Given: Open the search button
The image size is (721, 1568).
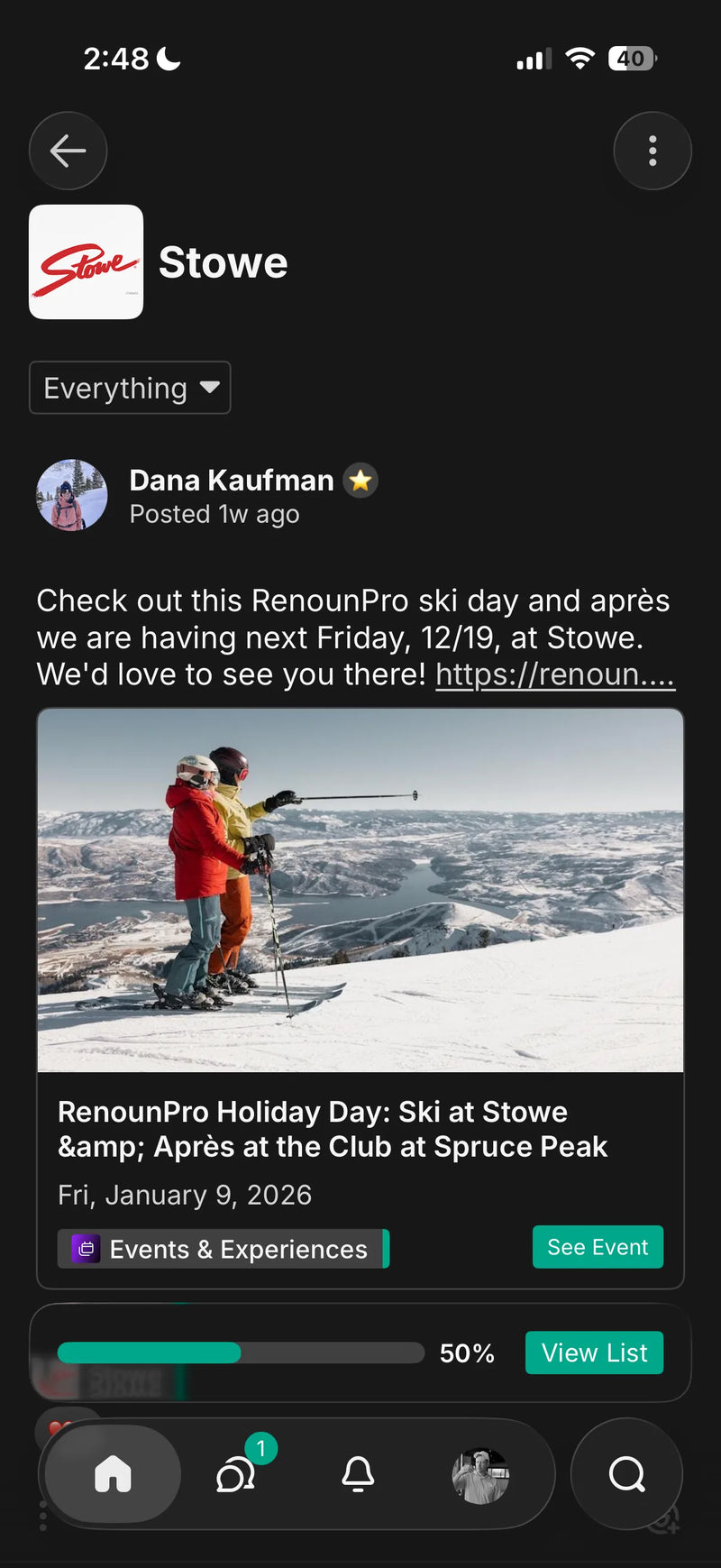Looking at the screenshot, I should coord(626,1474).
